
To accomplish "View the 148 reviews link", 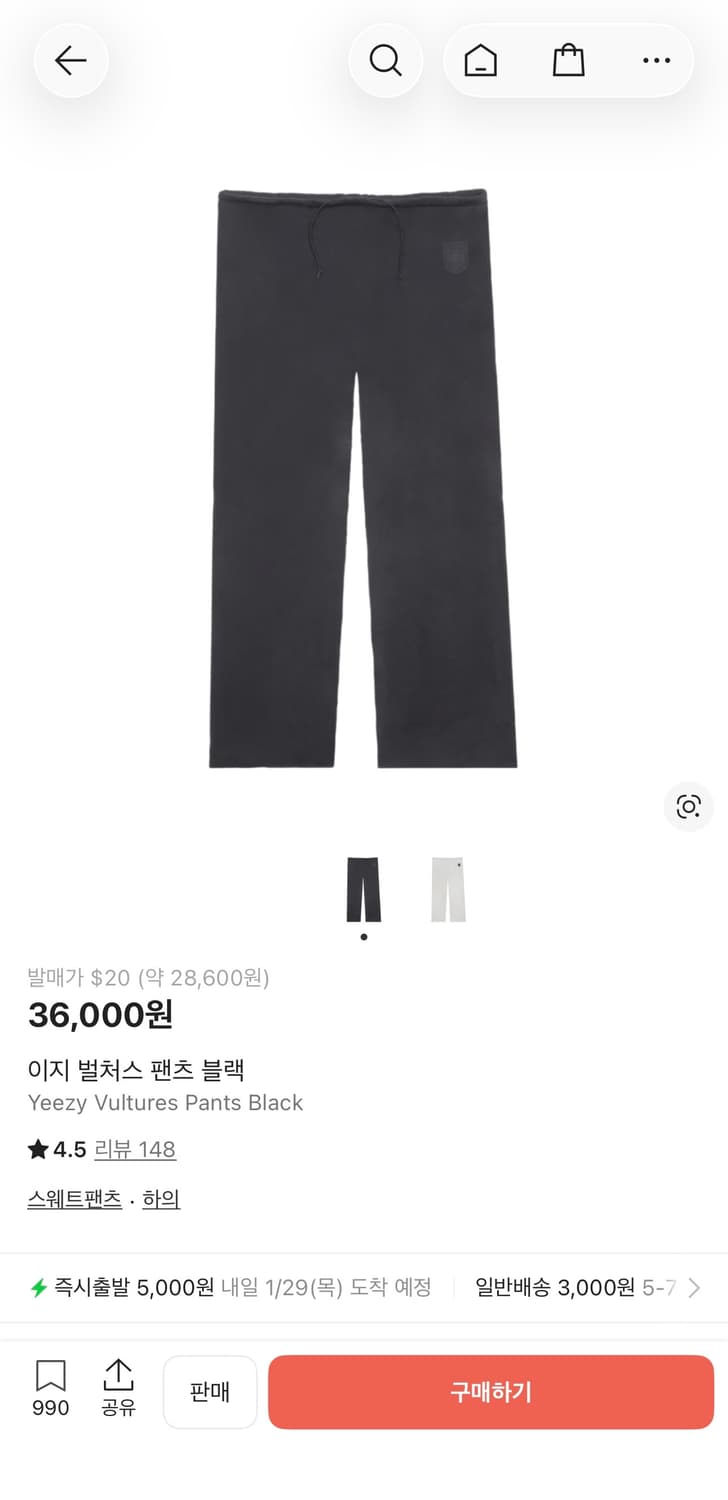I will 134,1150.
